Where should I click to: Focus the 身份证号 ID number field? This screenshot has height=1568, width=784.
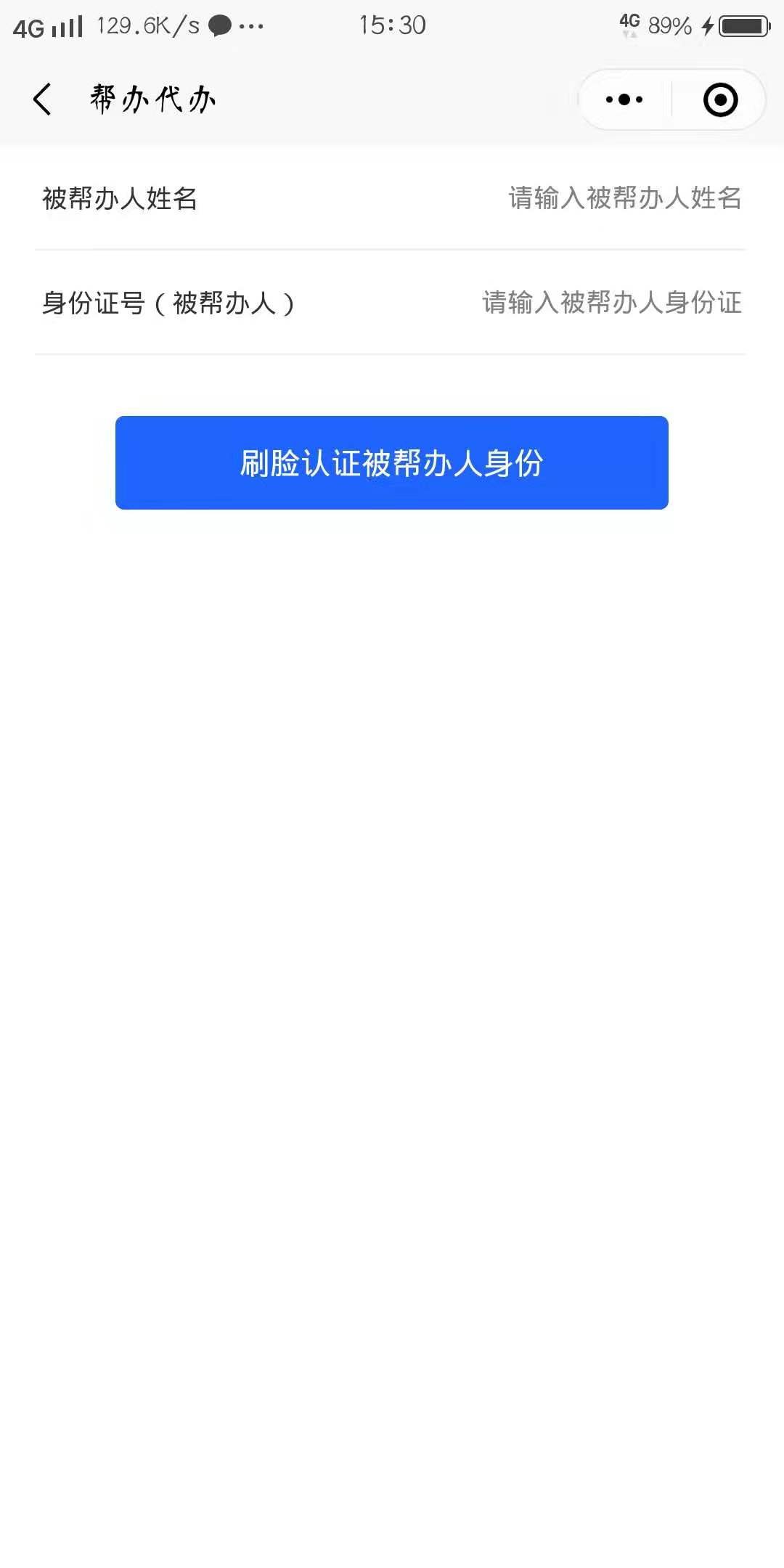pos(611,303)
